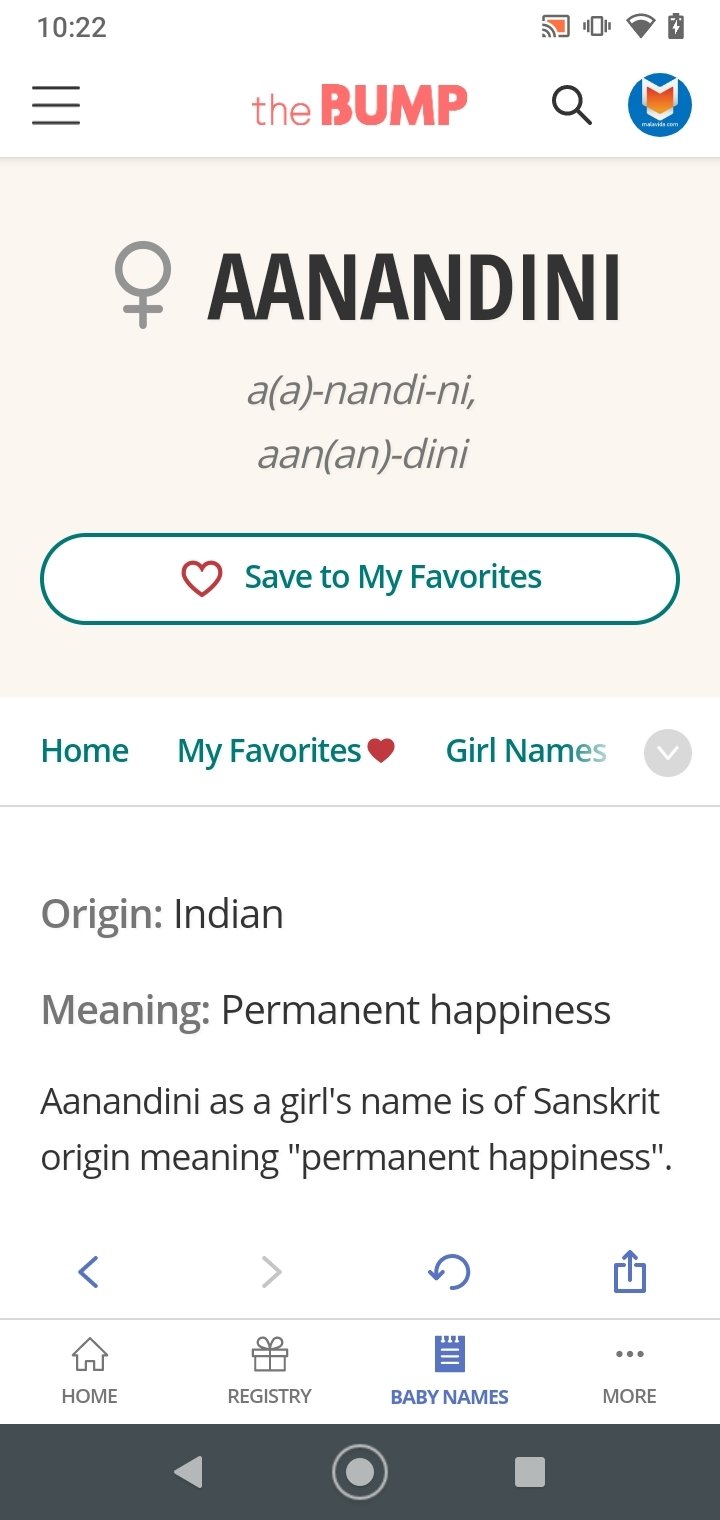Image resolution: width=720 pixels, height=1520 pixels.
Task: Select the Baby Names tab
Action: (450, 1371)
